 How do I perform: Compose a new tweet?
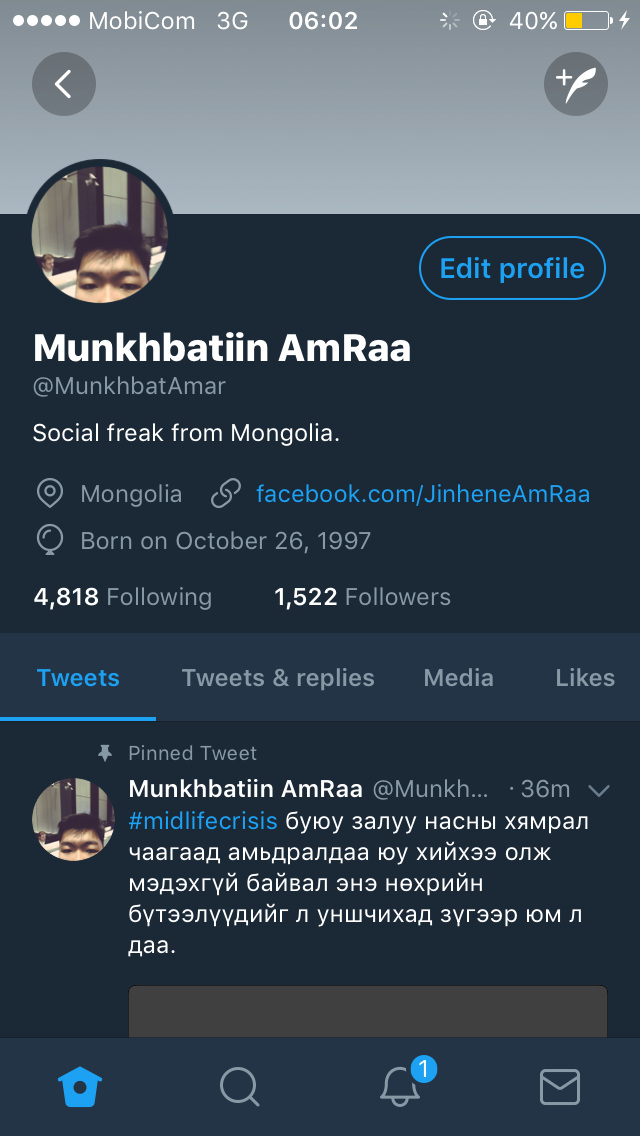(x=576, y=84)
